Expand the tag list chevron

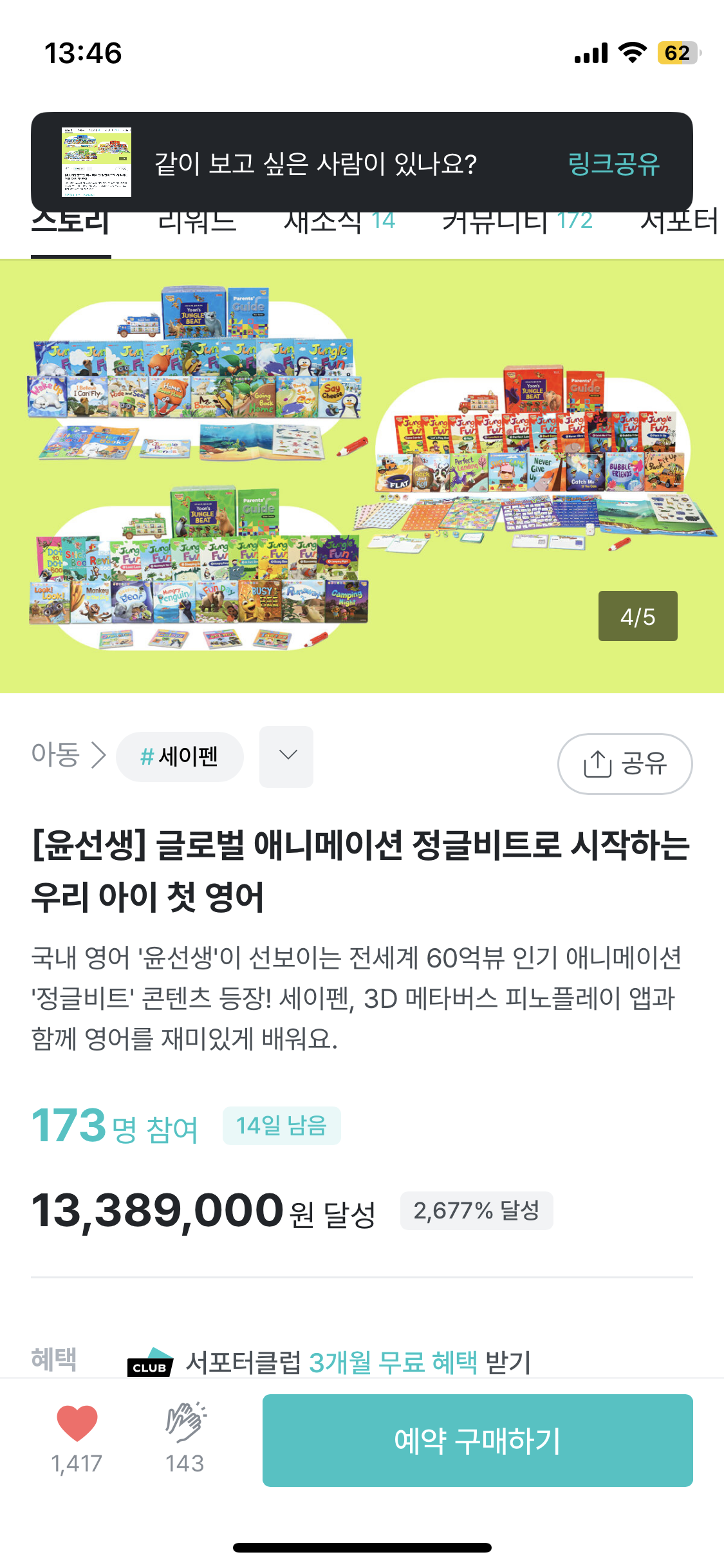pos(286,757)
